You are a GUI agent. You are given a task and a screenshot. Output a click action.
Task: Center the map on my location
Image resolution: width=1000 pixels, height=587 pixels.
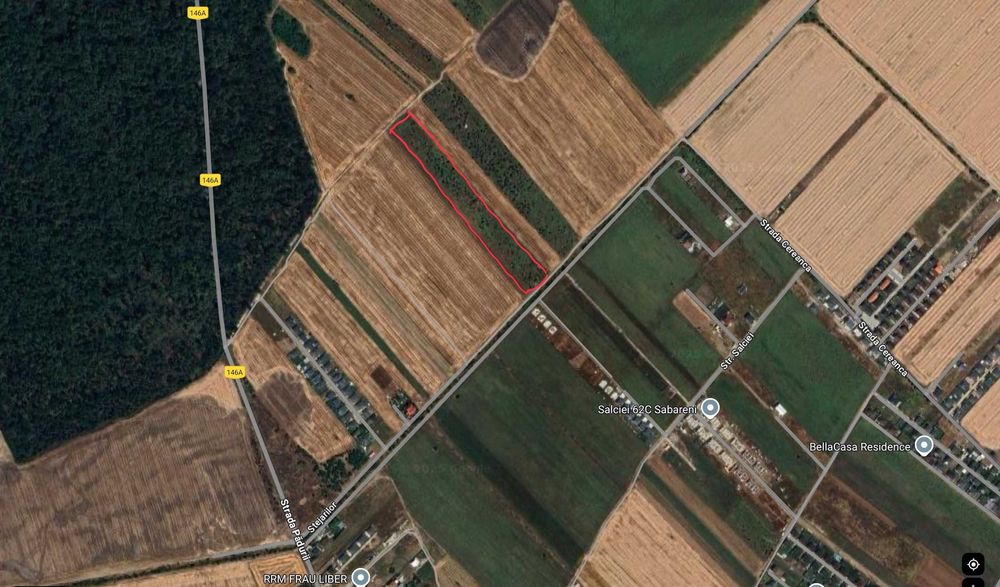tap(974, 563)
